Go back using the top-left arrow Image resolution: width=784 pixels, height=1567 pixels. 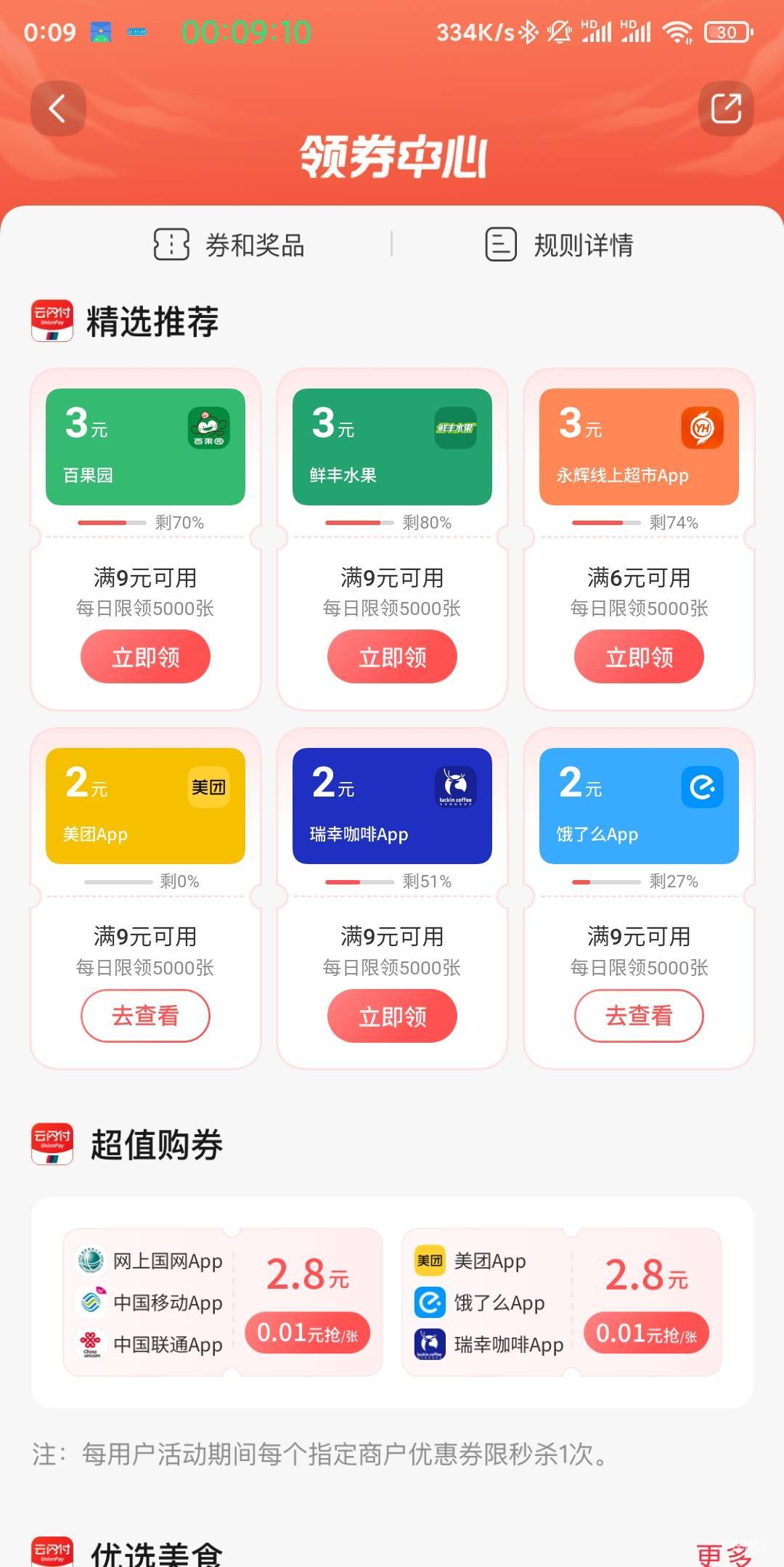58,109
